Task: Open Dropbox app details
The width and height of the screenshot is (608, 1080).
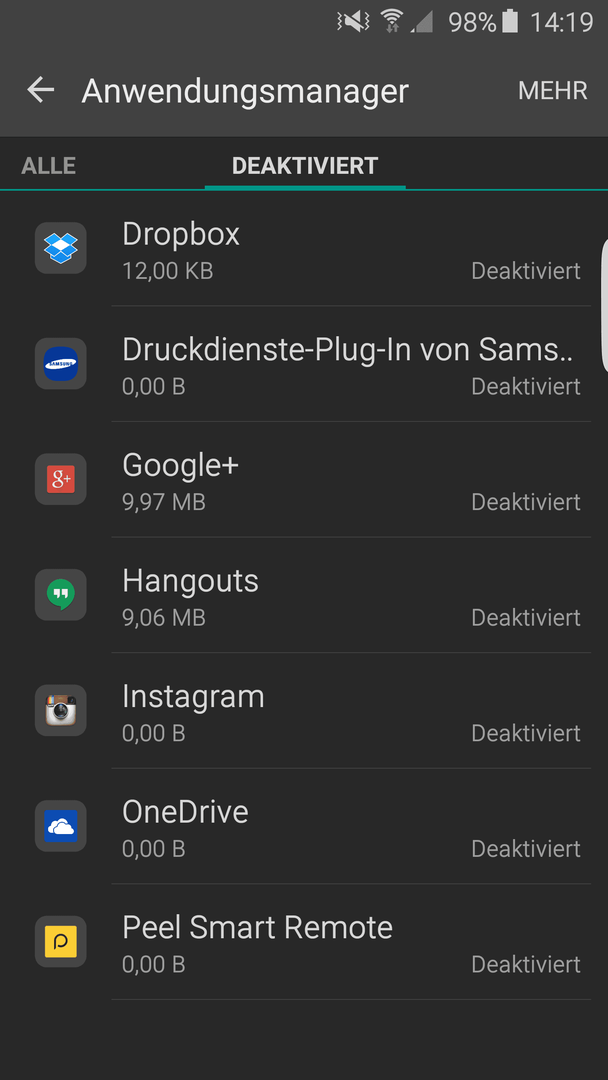Action: point(304,249)
